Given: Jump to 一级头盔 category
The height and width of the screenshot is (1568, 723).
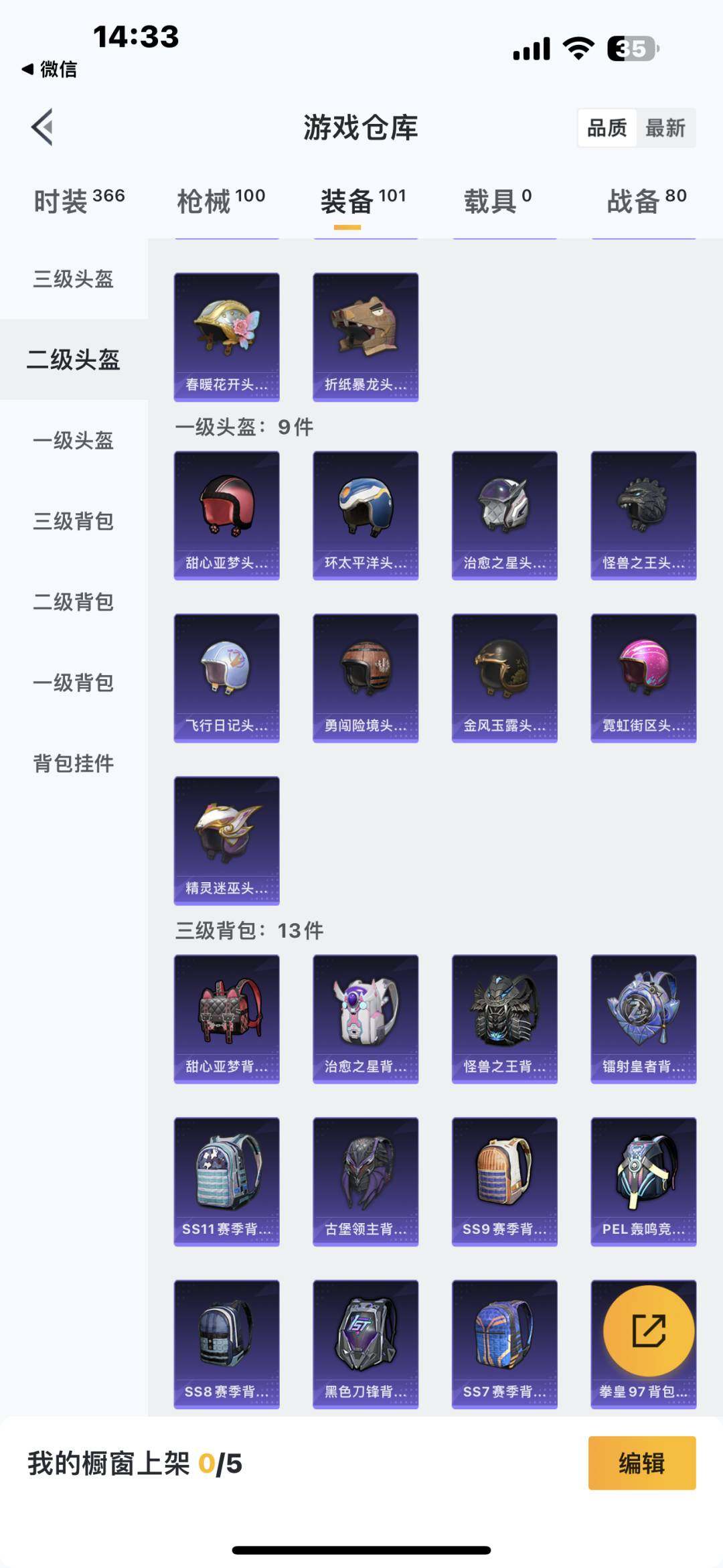Looking at the screenshot, I should (74, 440).
